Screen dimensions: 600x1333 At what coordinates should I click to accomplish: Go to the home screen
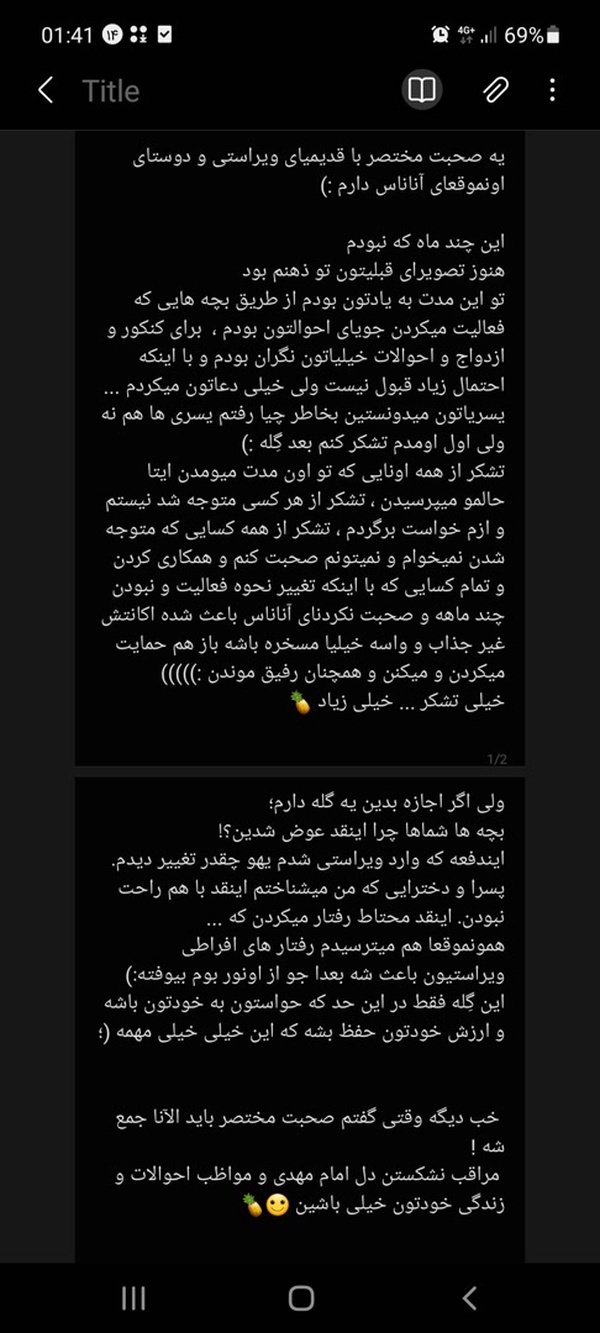coord(301,1298)
